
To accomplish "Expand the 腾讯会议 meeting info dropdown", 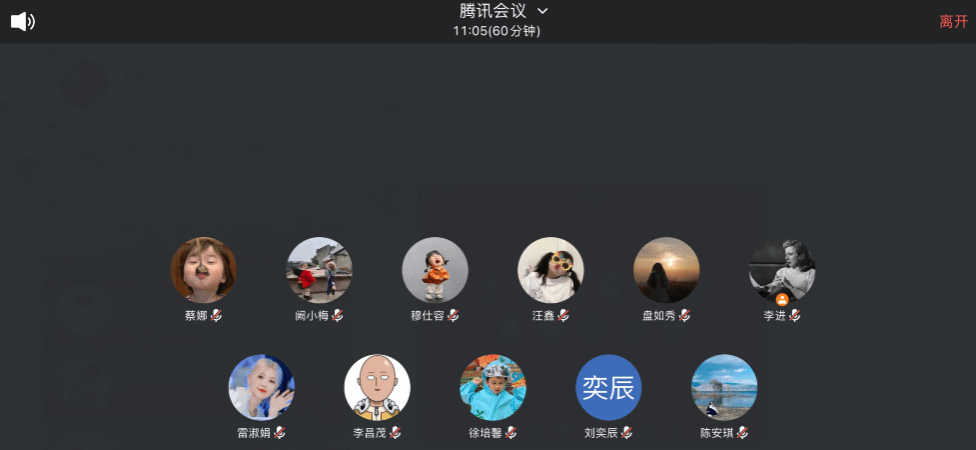I will tap(543, 11).
